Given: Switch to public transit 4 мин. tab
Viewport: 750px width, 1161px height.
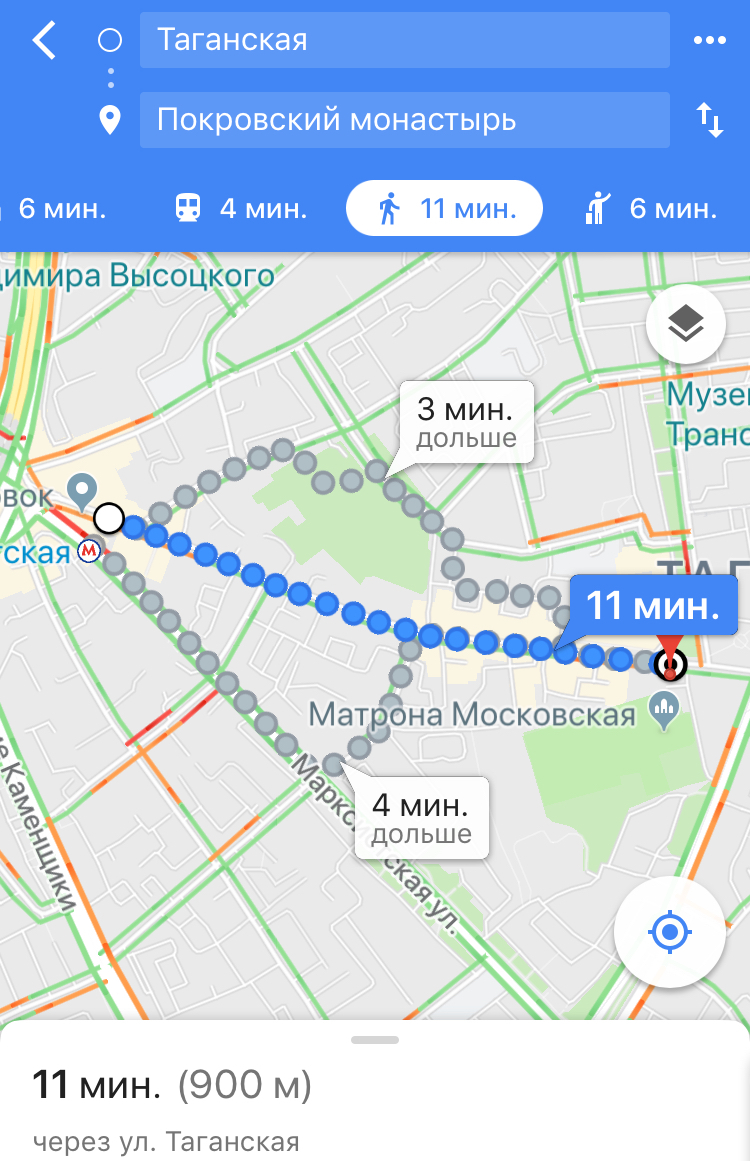Looking at the screenshot, I should pos(240,209).
